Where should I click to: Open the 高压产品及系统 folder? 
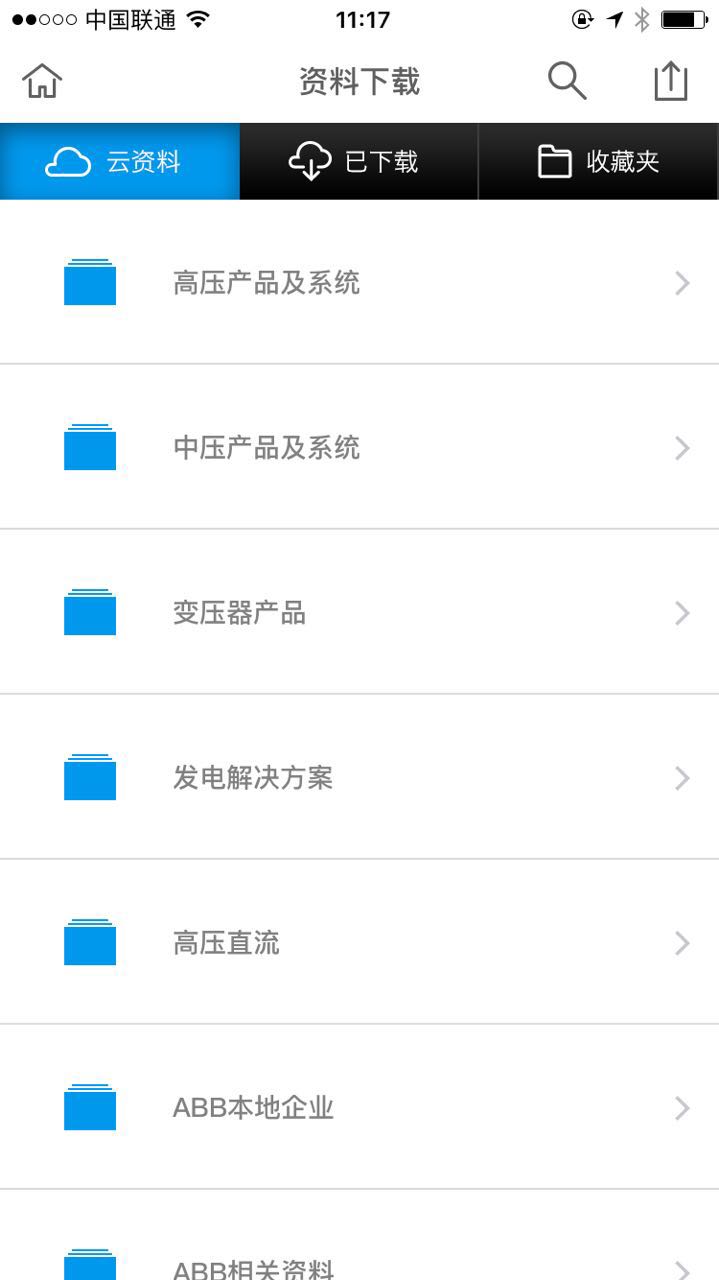pos(359,283)
